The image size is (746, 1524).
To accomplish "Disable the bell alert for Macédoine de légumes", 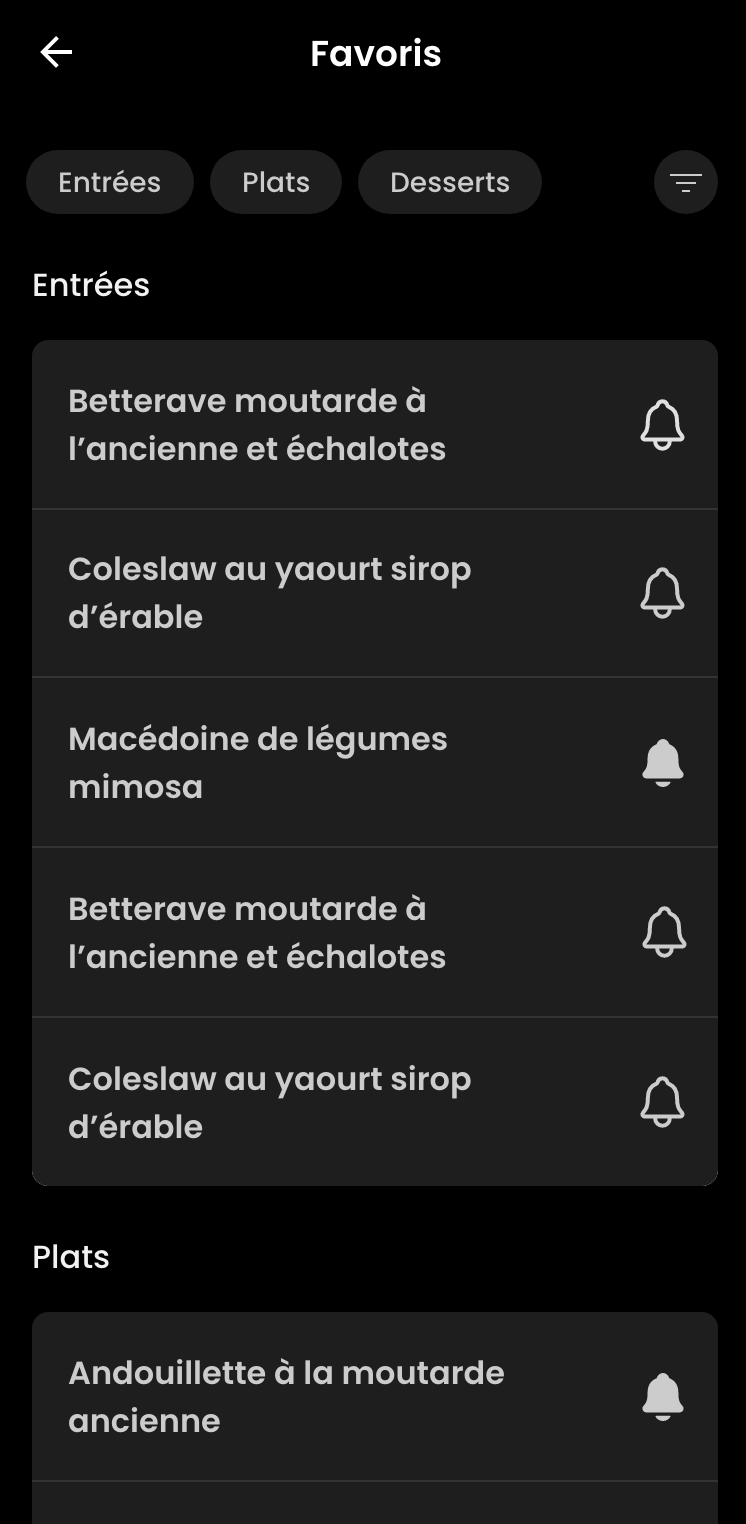I will [662, 762].
